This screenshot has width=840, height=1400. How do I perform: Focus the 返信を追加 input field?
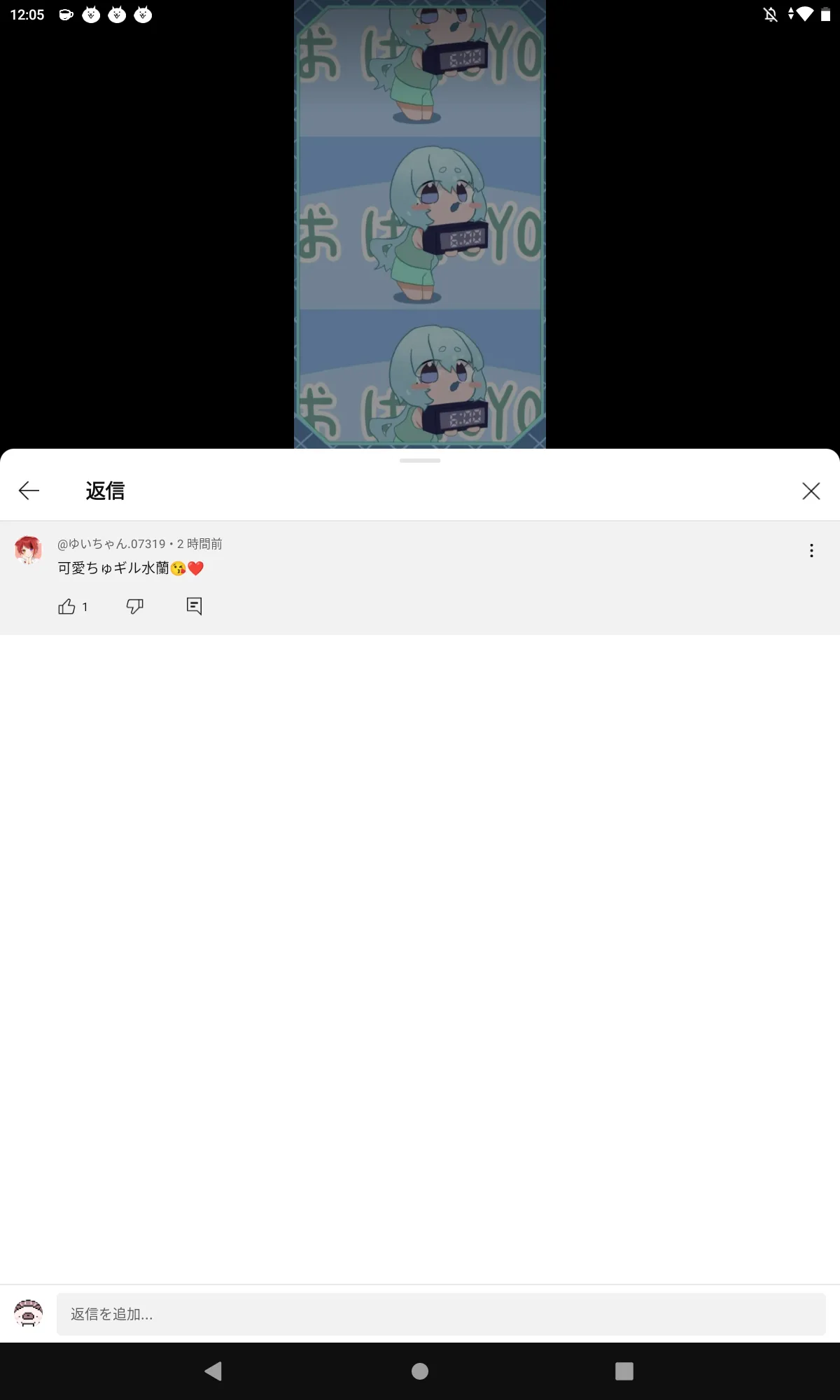pyautogui.click(x=441, y=1314)
